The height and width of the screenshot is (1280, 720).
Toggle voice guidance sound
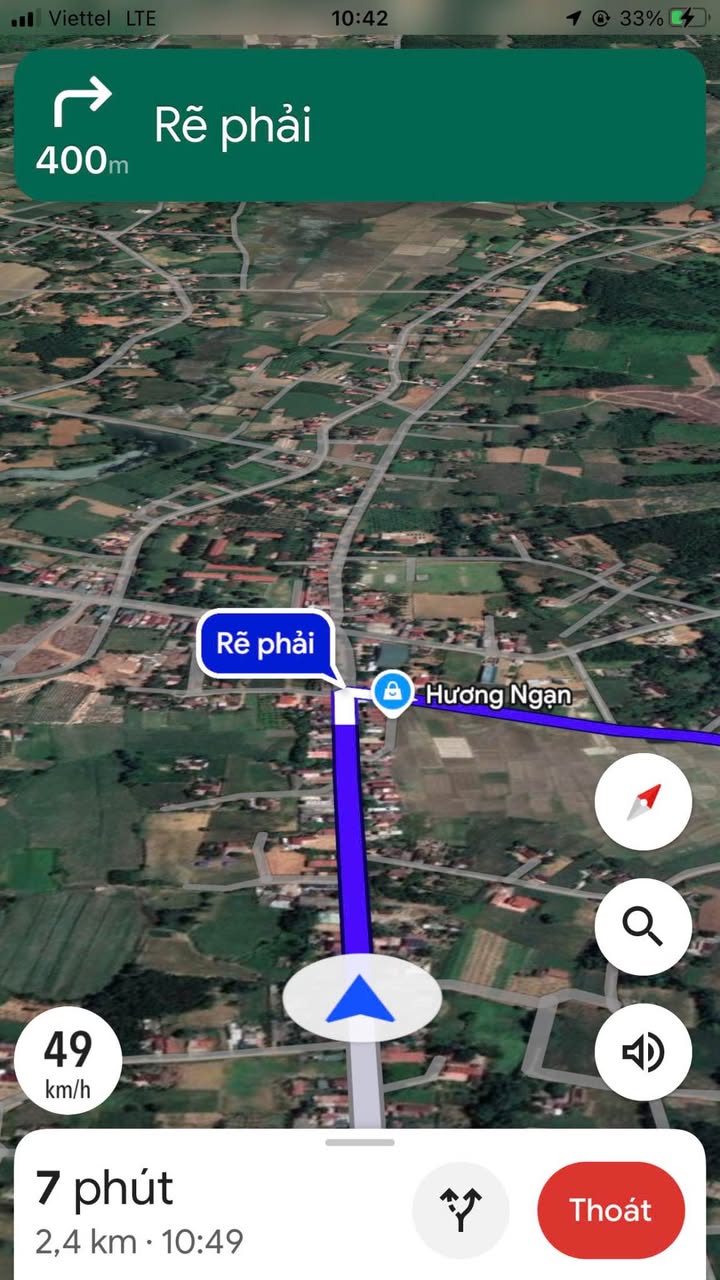pyautogui.click(x=643, y=1052)
